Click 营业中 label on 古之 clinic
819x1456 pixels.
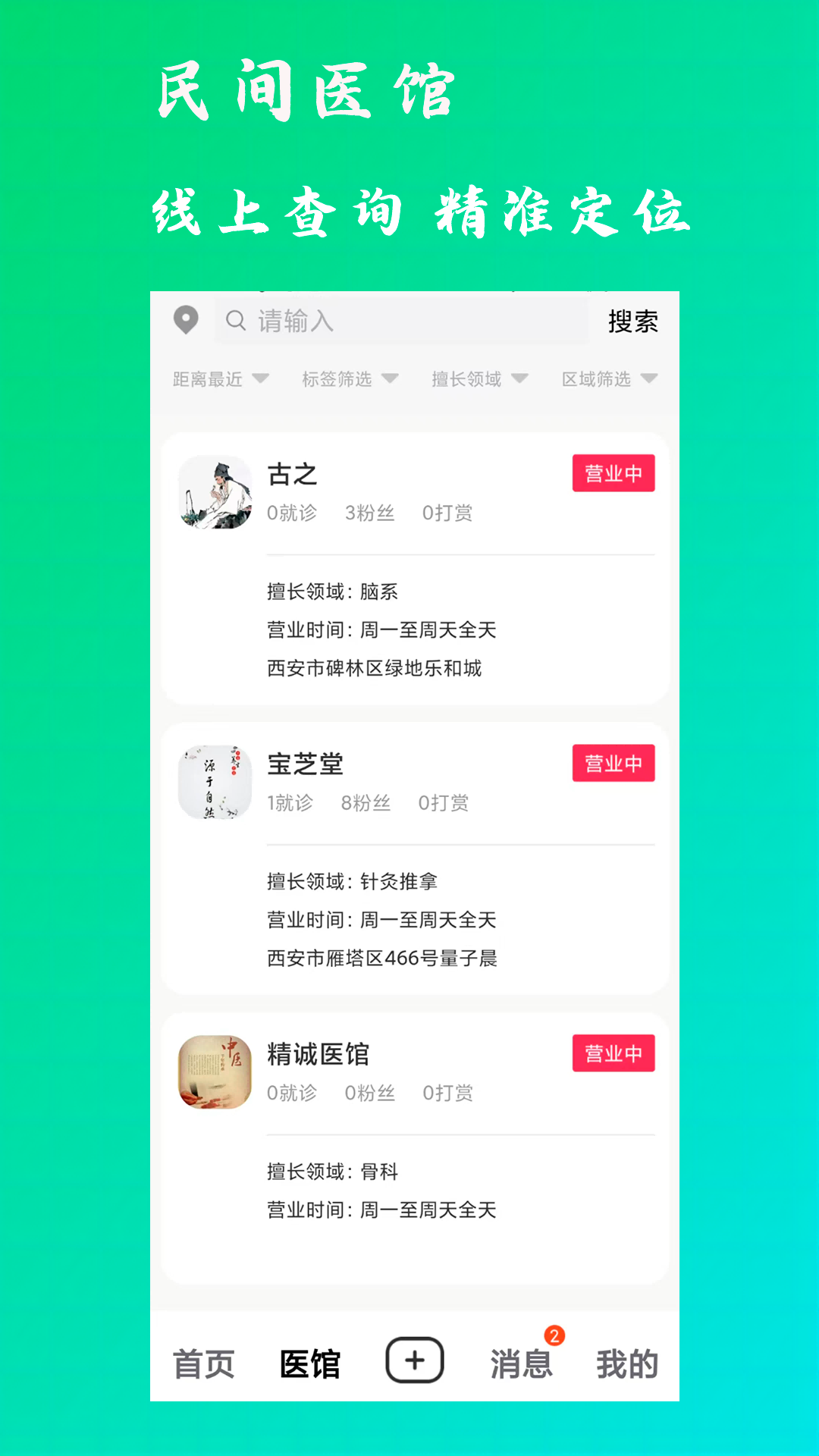[613, 472]
